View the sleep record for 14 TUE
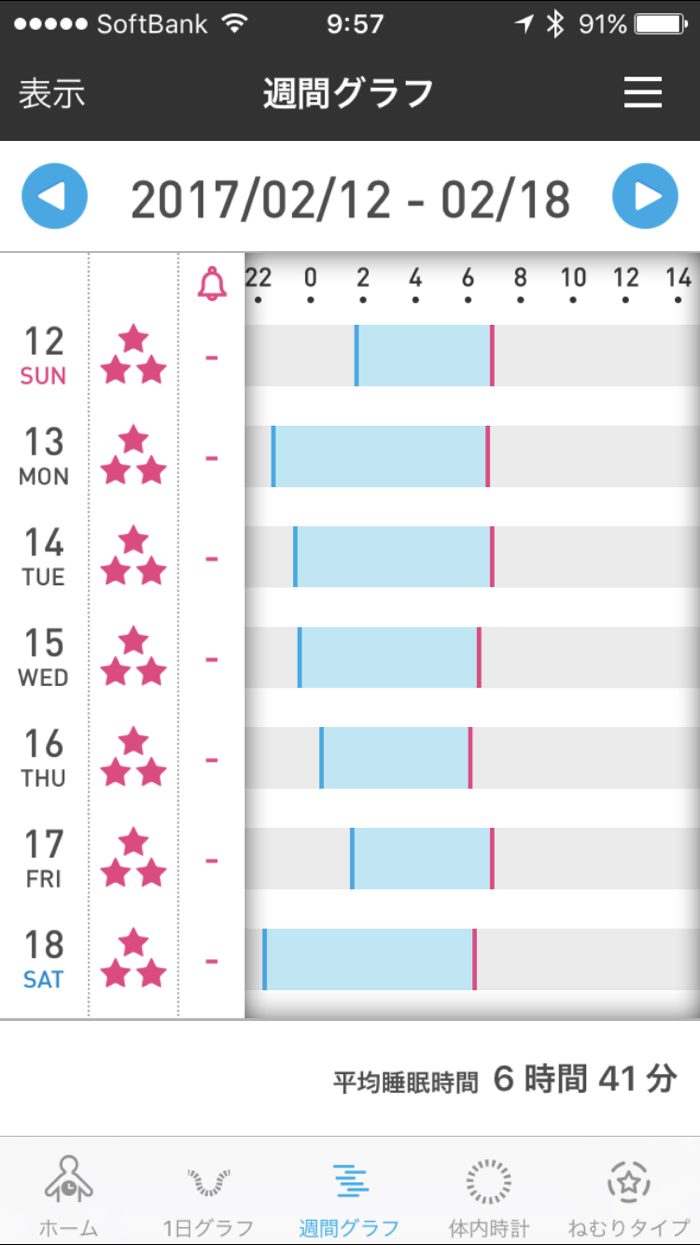 (x=393, y=557)
